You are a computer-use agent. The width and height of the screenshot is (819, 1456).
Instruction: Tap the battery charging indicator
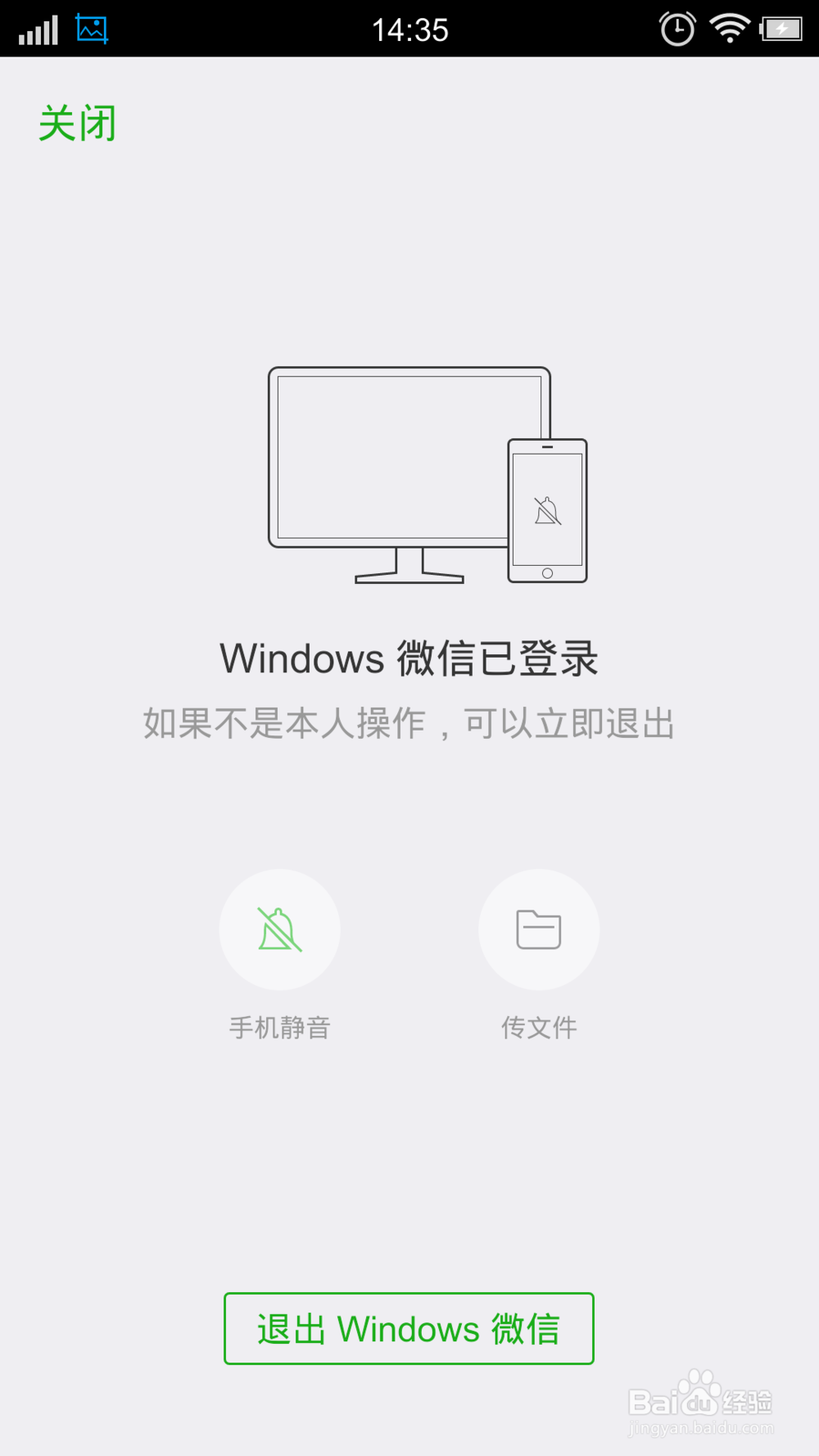[x=781, y=28]
